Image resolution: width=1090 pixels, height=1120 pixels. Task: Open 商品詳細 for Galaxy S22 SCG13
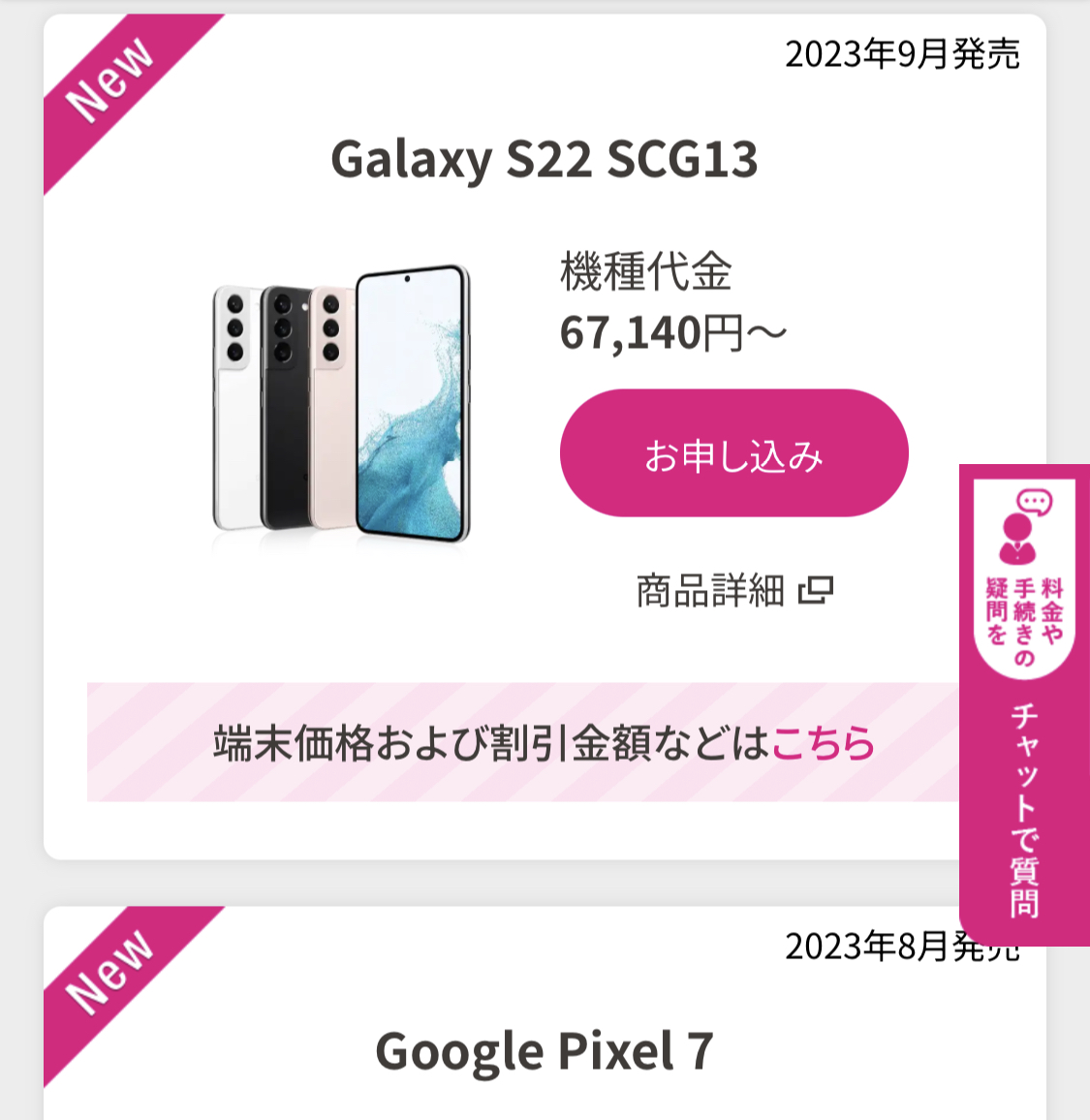733,590
